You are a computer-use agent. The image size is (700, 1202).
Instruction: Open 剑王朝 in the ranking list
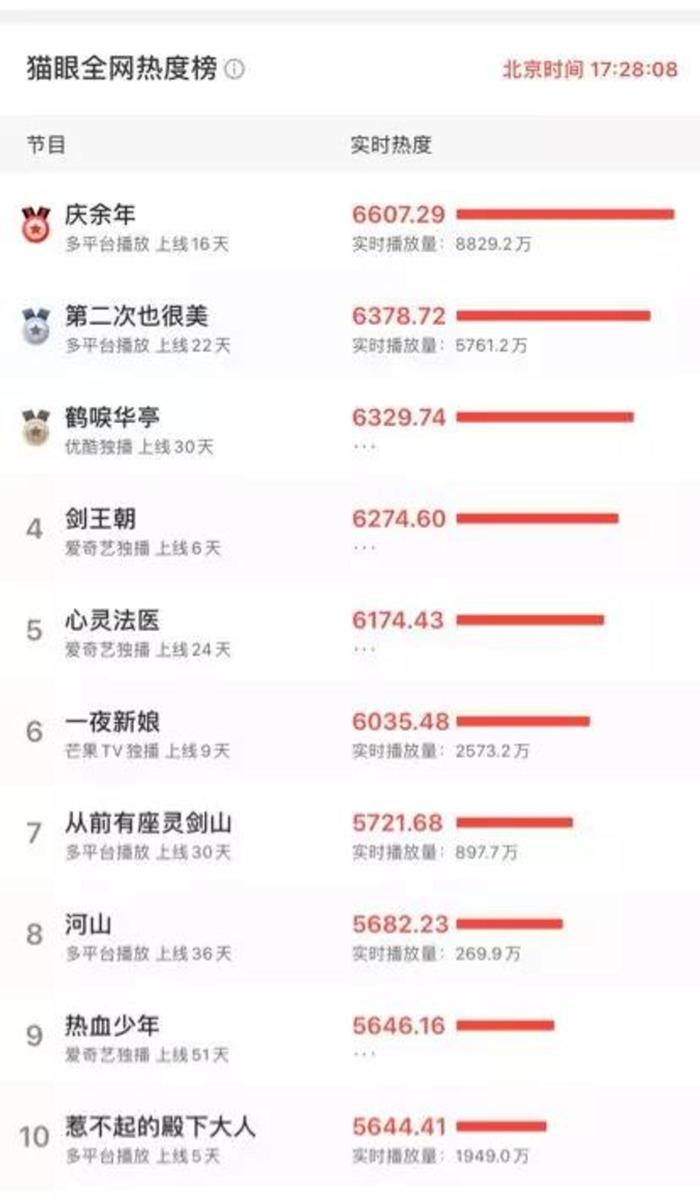tap(350, 531)
